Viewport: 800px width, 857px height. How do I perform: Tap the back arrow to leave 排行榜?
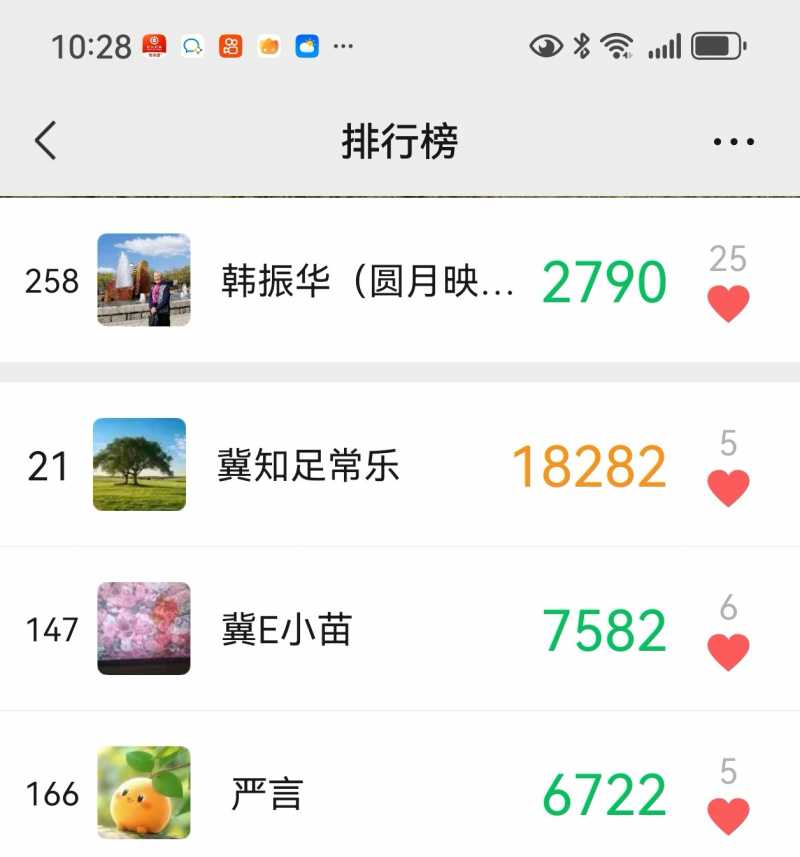(45, 140)
